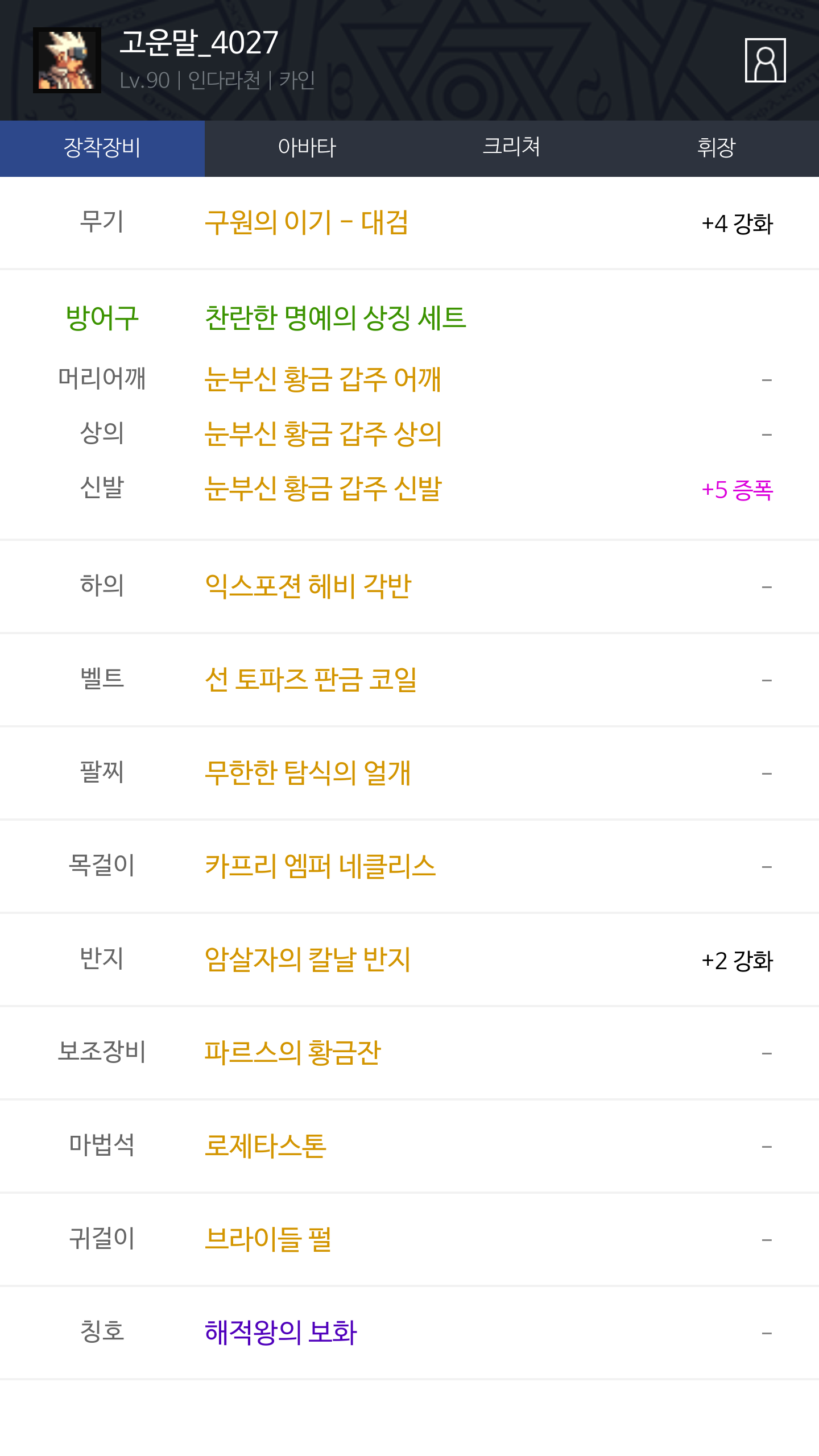Open weapon item 구원의 이기 - 대검

pos(307,222)
